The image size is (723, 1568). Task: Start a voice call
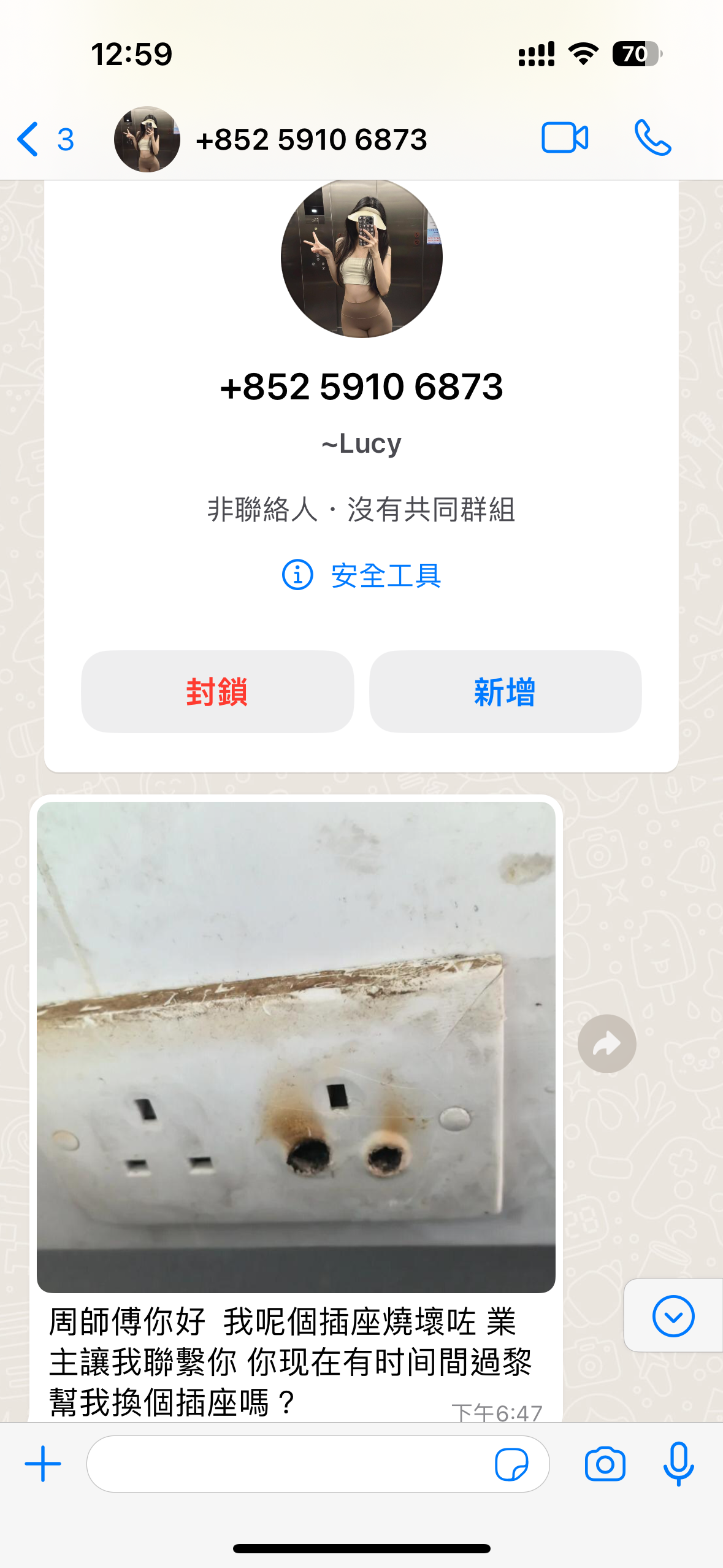pos(652,137)
